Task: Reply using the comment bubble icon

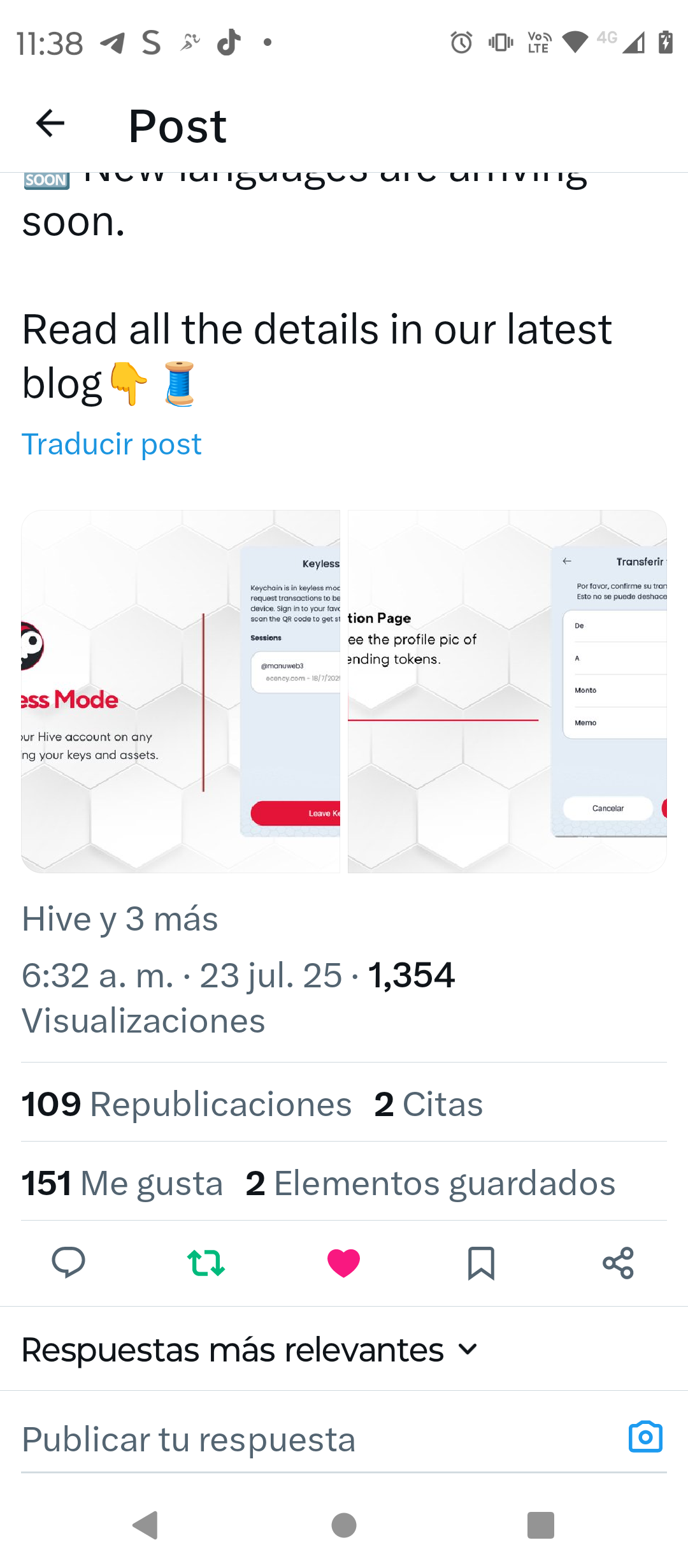Action: click(68, 1263)
